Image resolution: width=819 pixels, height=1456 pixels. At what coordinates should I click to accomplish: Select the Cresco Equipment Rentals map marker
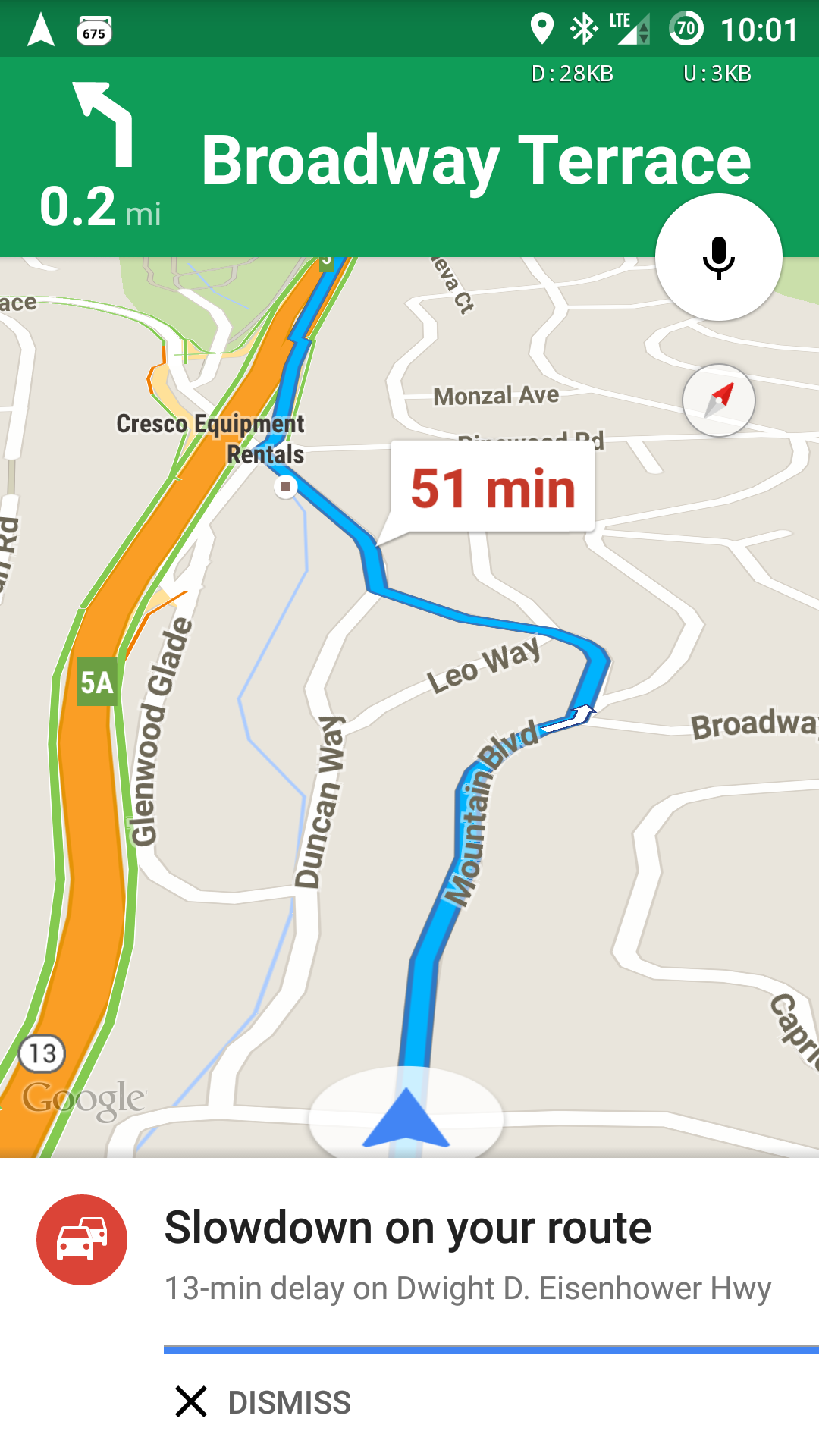286,486
